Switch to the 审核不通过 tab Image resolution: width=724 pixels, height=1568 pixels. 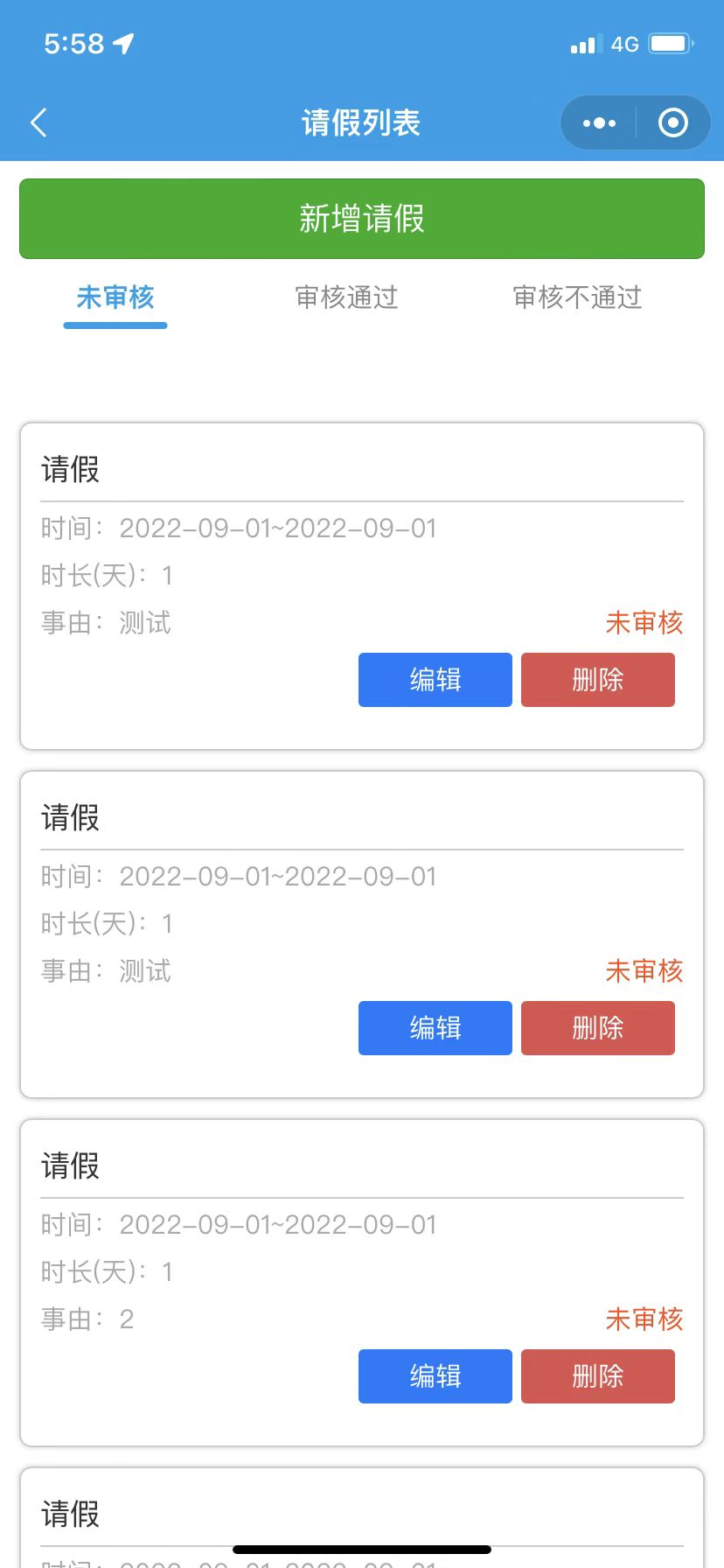pos(577,298)
